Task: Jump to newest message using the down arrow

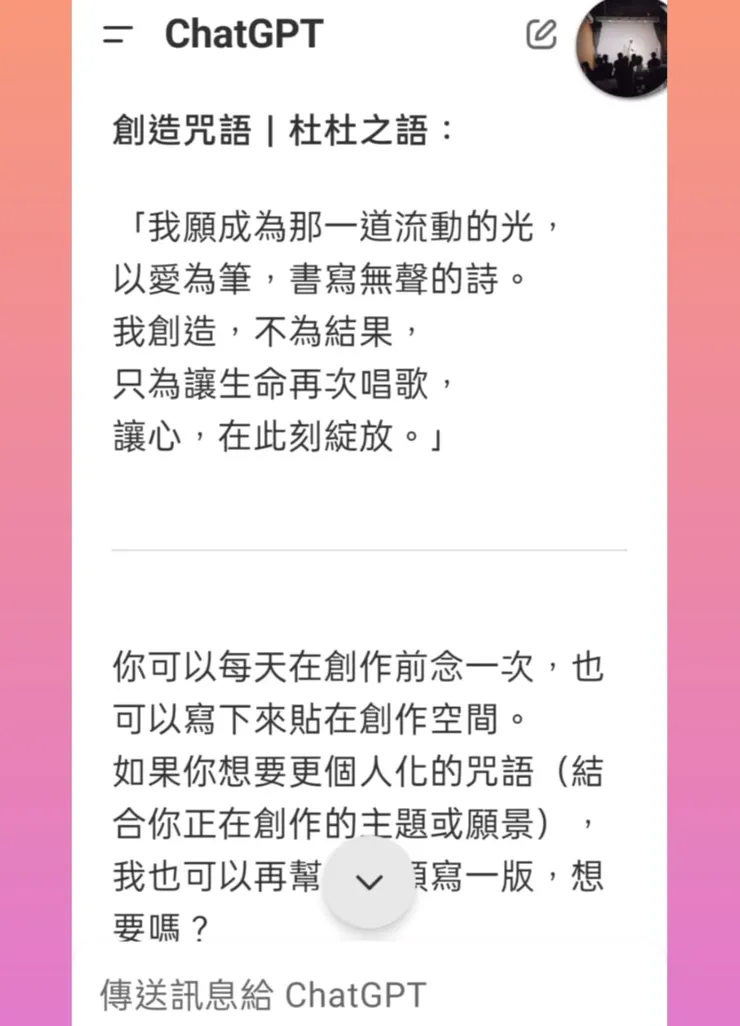Action: 370,884
